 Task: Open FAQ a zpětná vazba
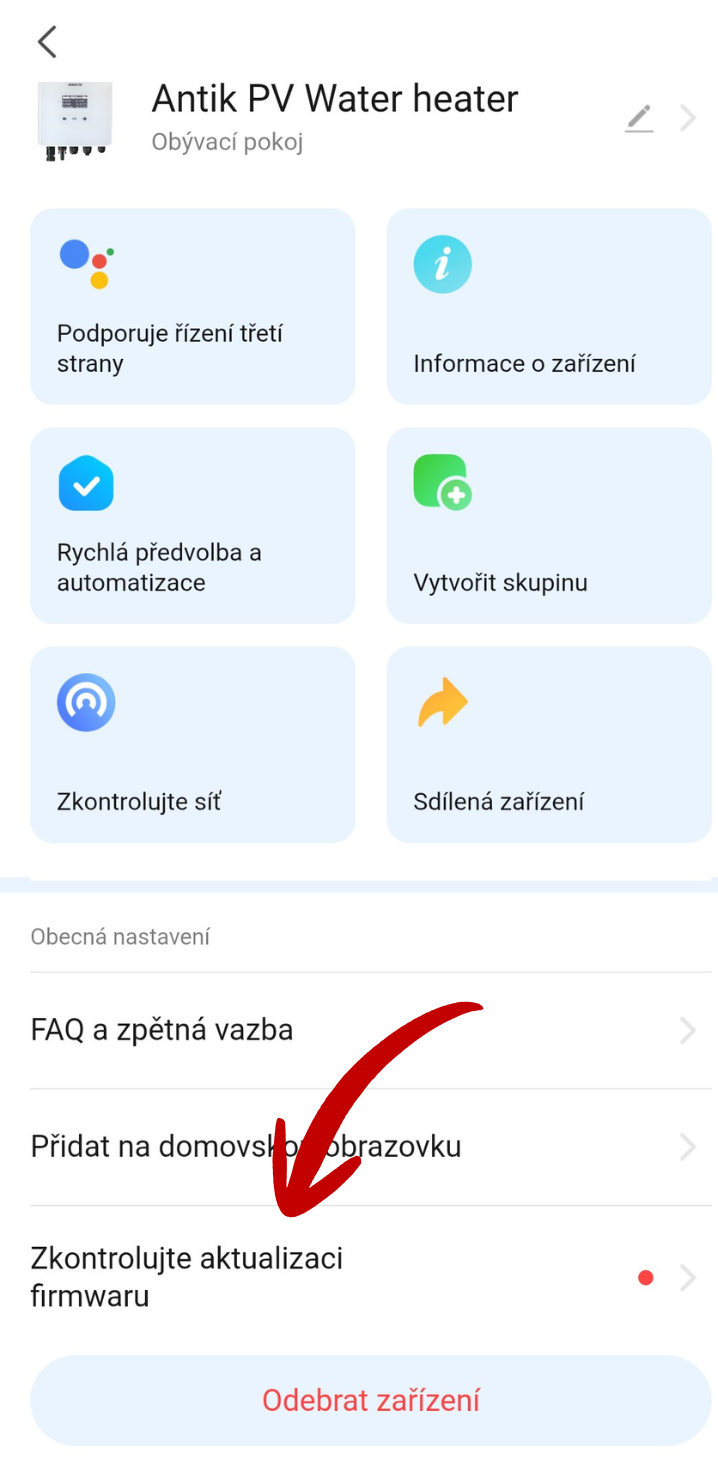coord(370,1030)
